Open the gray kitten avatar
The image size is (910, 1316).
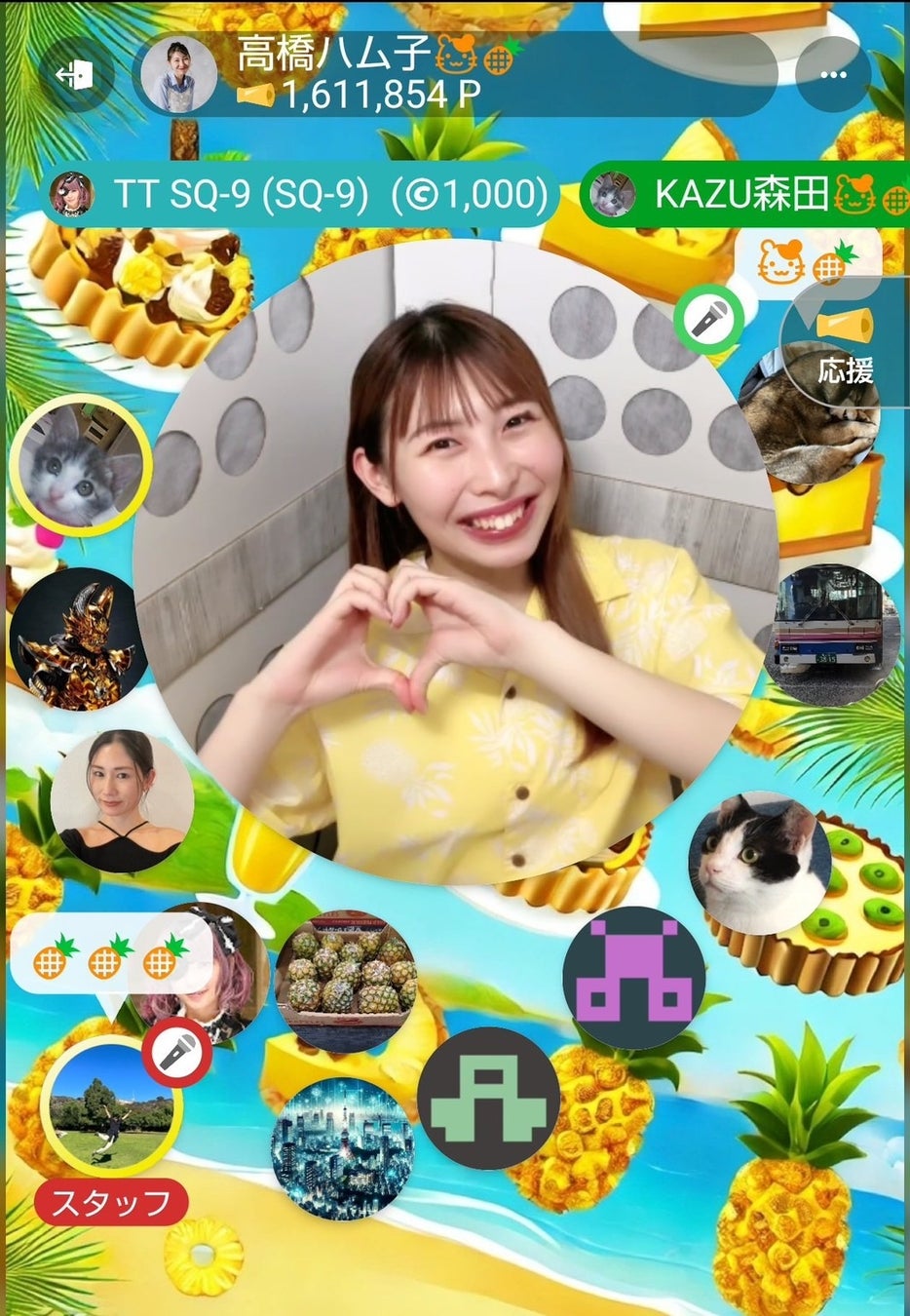(80, 465)
